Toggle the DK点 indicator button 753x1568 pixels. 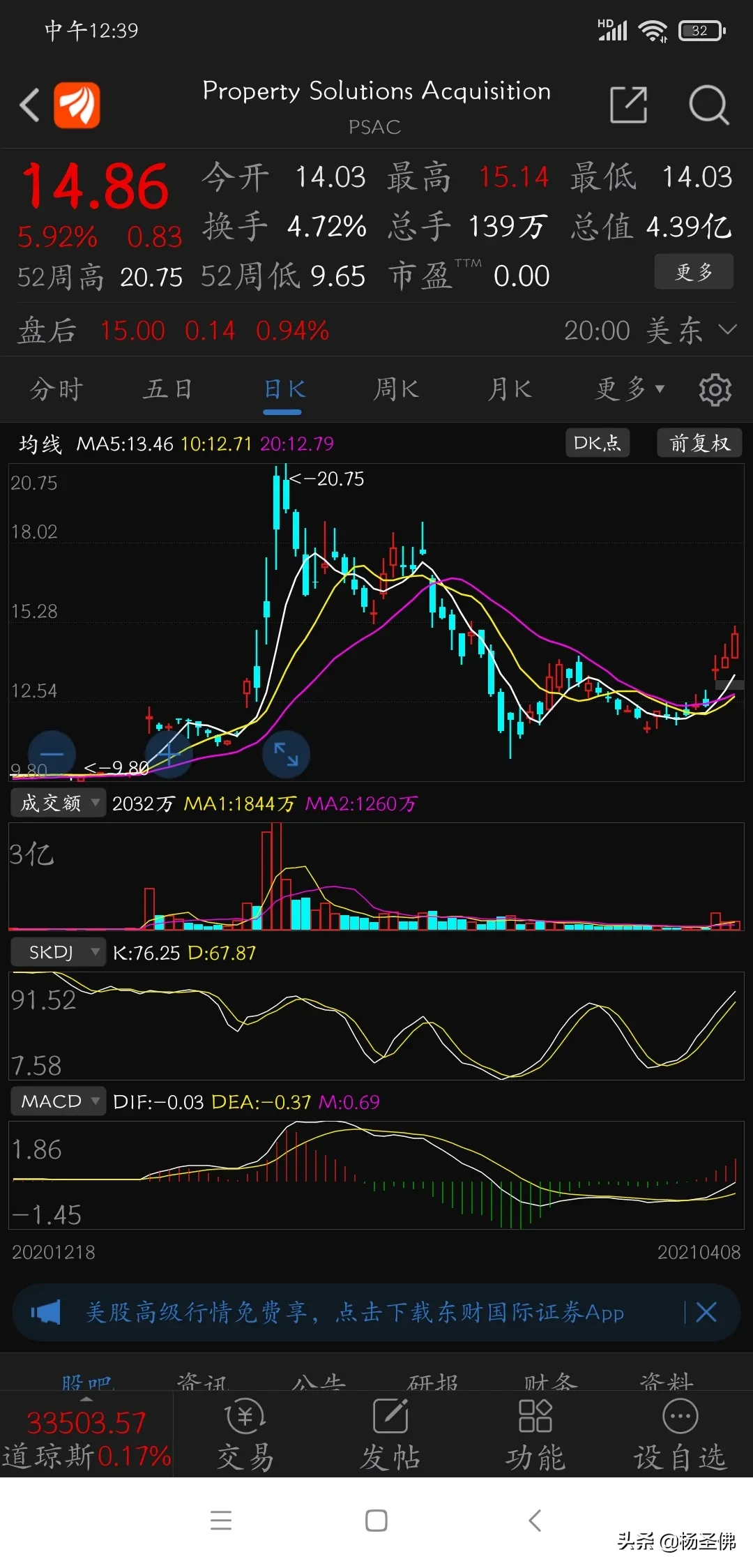pyautogui.click(x=597, y=443)
